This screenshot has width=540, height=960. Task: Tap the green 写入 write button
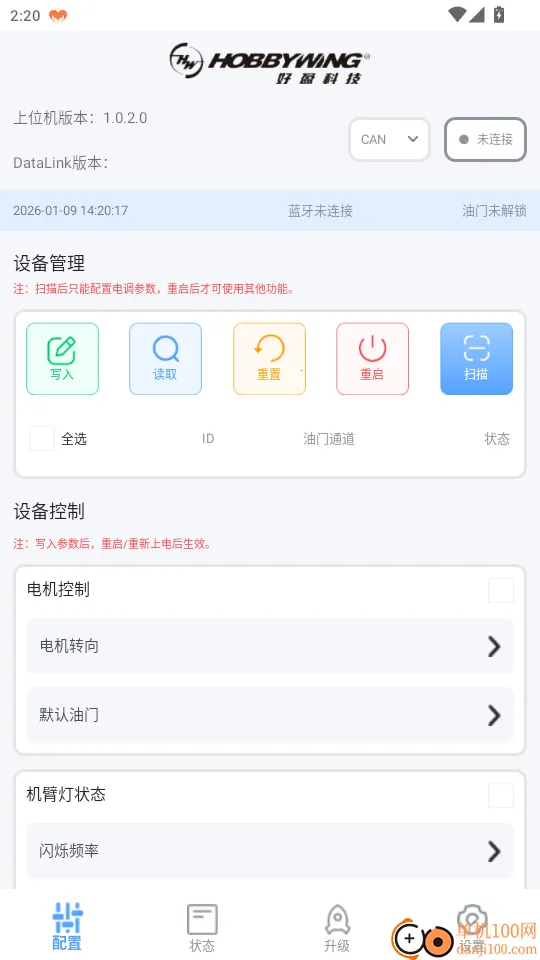click(x=62, y=359)
